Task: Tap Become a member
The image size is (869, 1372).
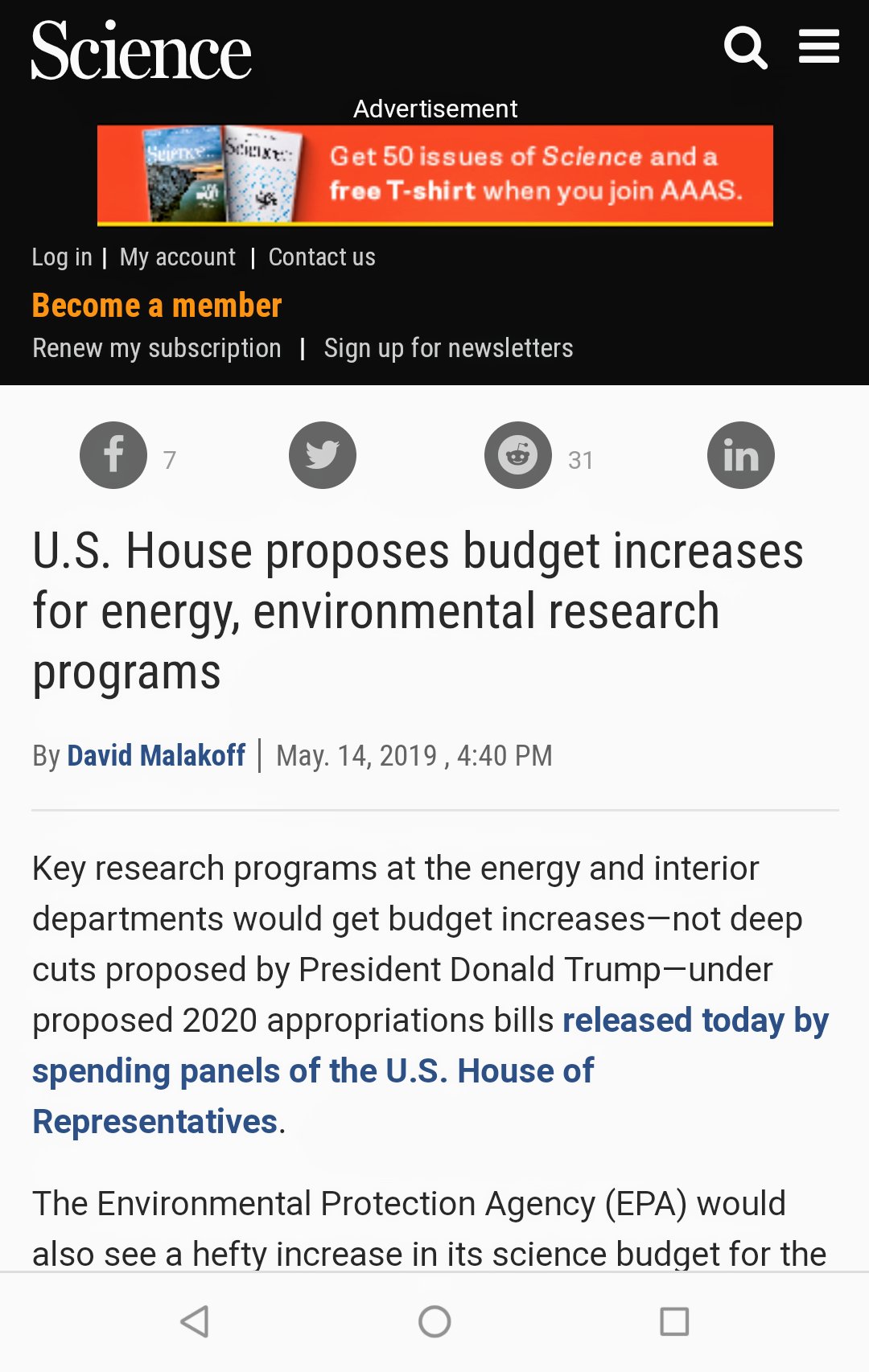Action: (x=157, y=306)
